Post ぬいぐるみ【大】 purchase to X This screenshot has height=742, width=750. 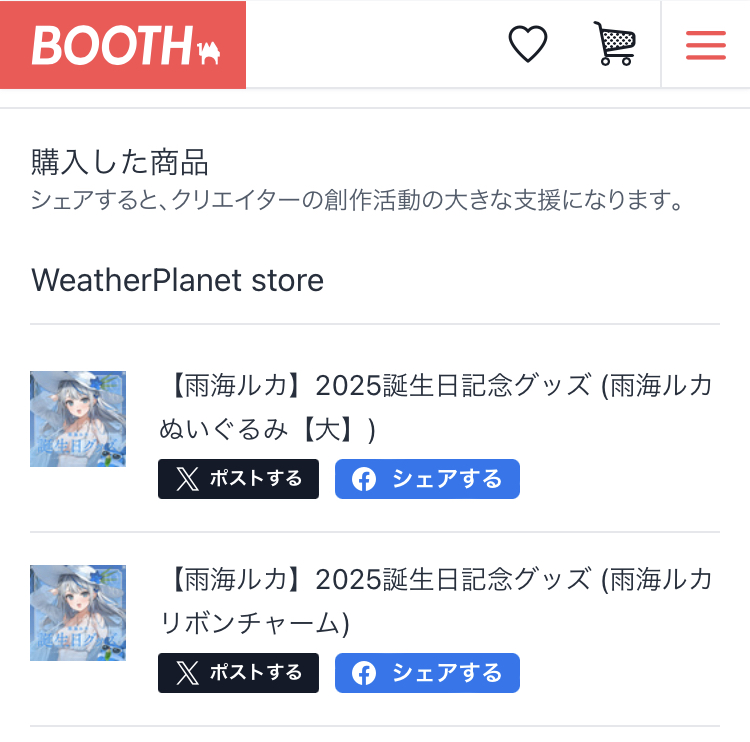click(238, 479)
